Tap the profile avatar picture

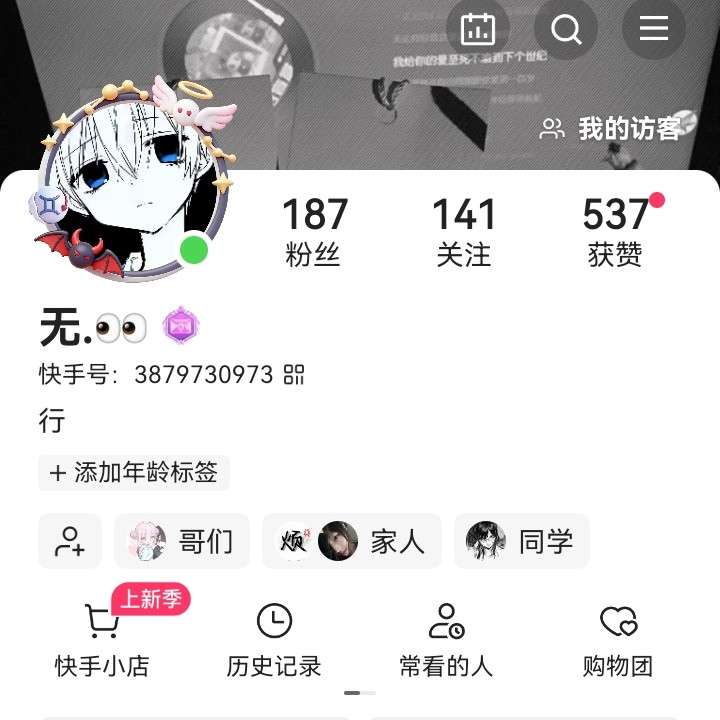tap(133, 197)
